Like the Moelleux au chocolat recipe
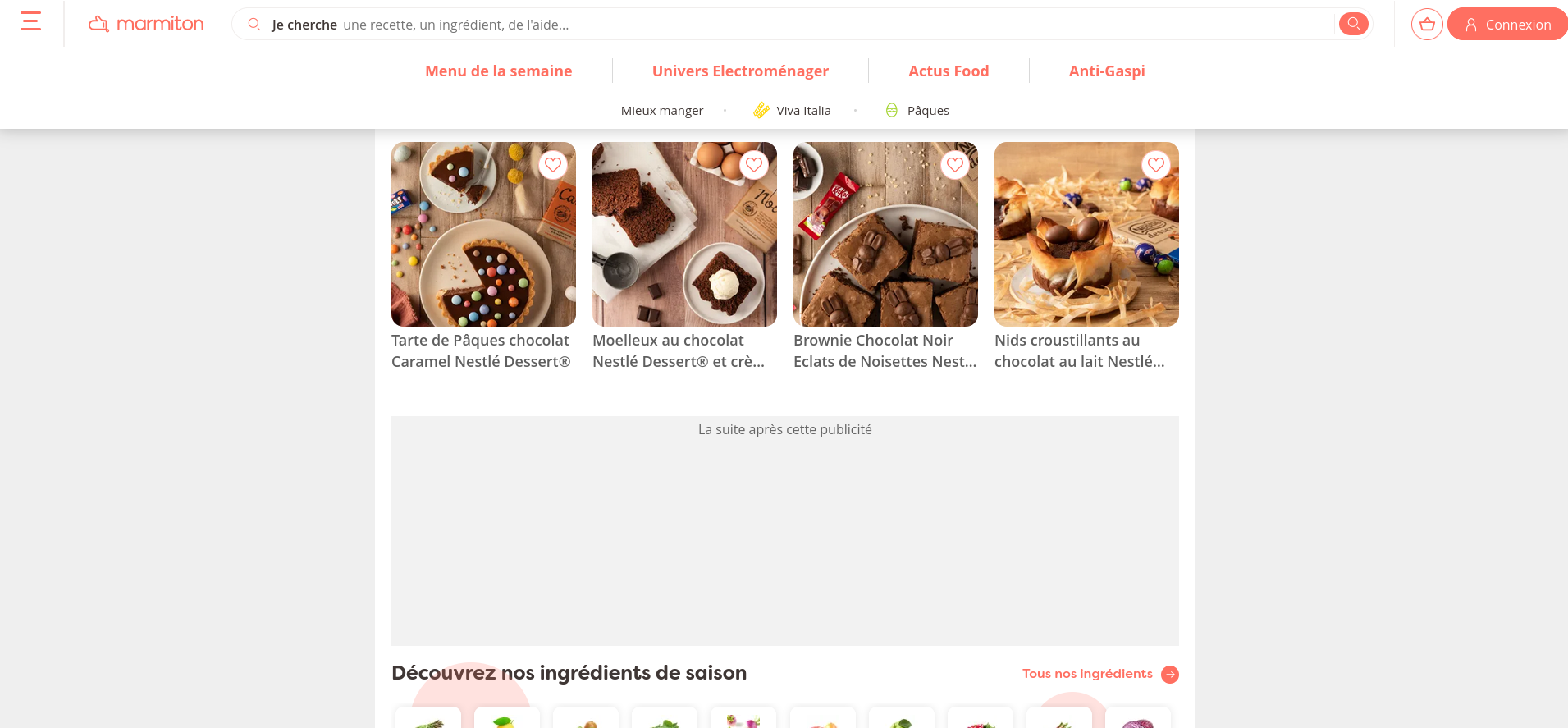Image resolution: width=1568 pixels, height=728 pixels. (x=754, y=165)
